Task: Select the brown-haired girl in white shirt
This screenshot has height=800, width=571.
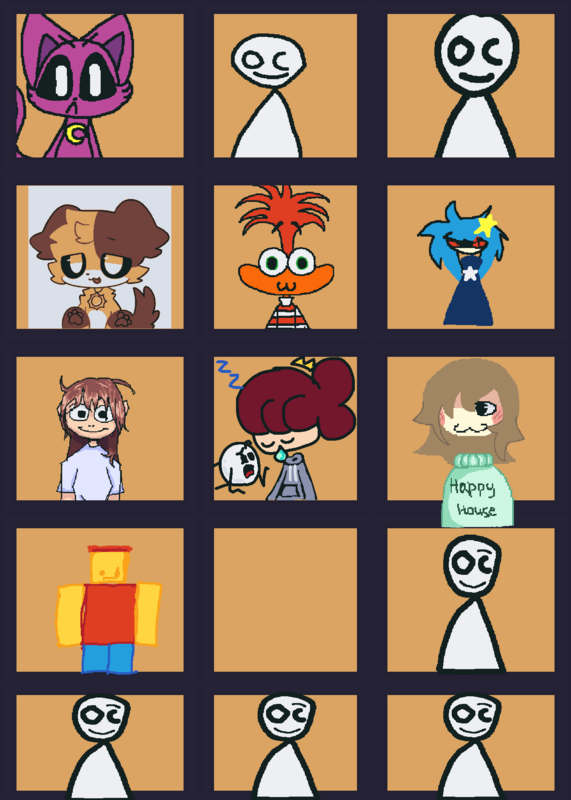Action: tap(100, 428)
